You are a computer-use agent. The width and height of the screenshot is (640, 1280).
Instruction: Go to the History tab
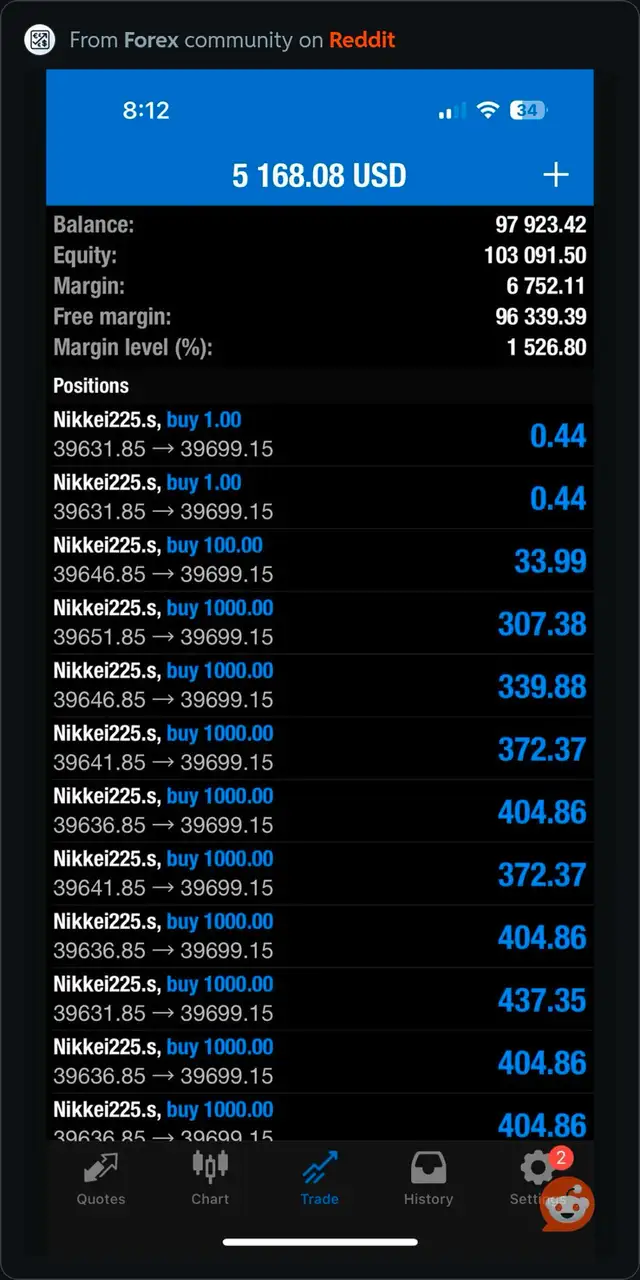428,1179
